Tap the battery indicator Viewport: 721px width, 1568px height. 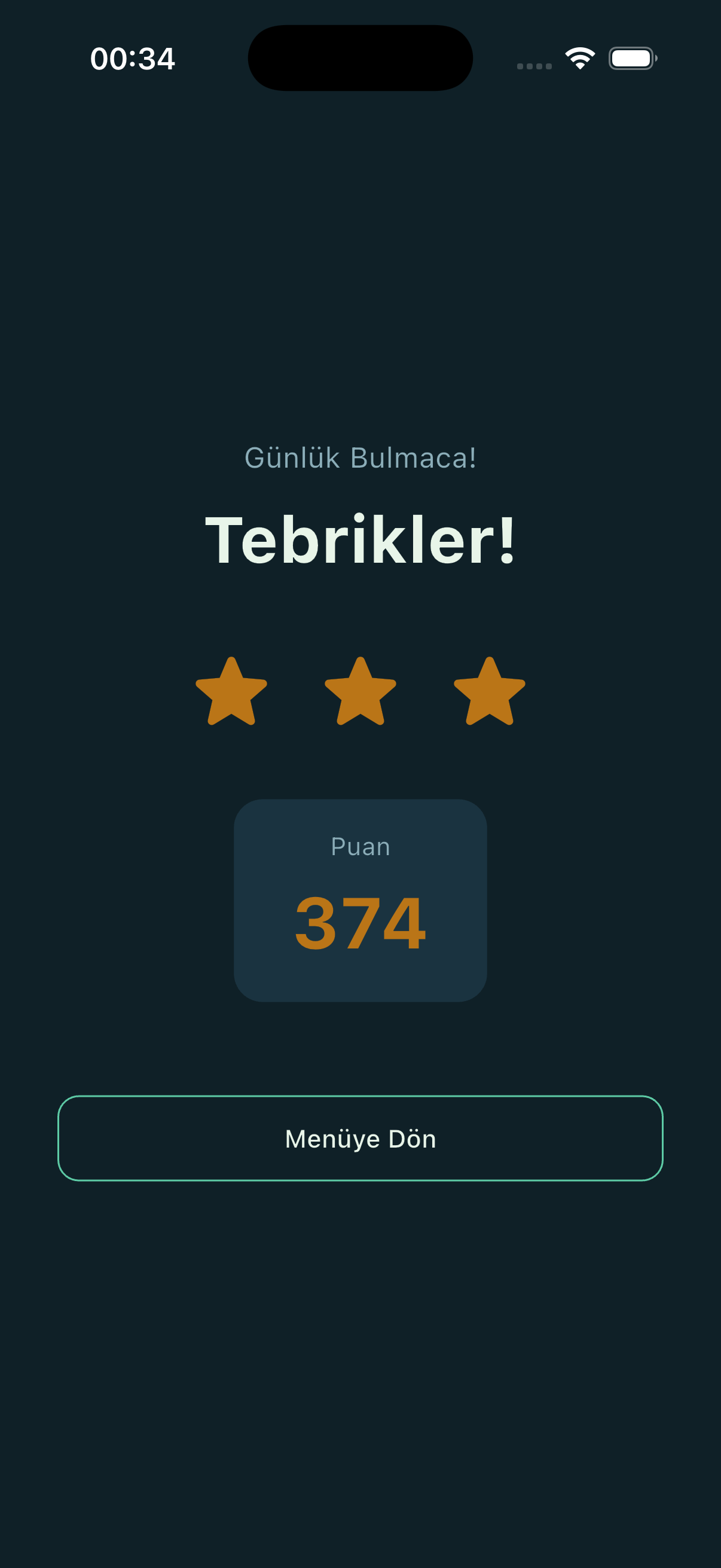[632, 58]
